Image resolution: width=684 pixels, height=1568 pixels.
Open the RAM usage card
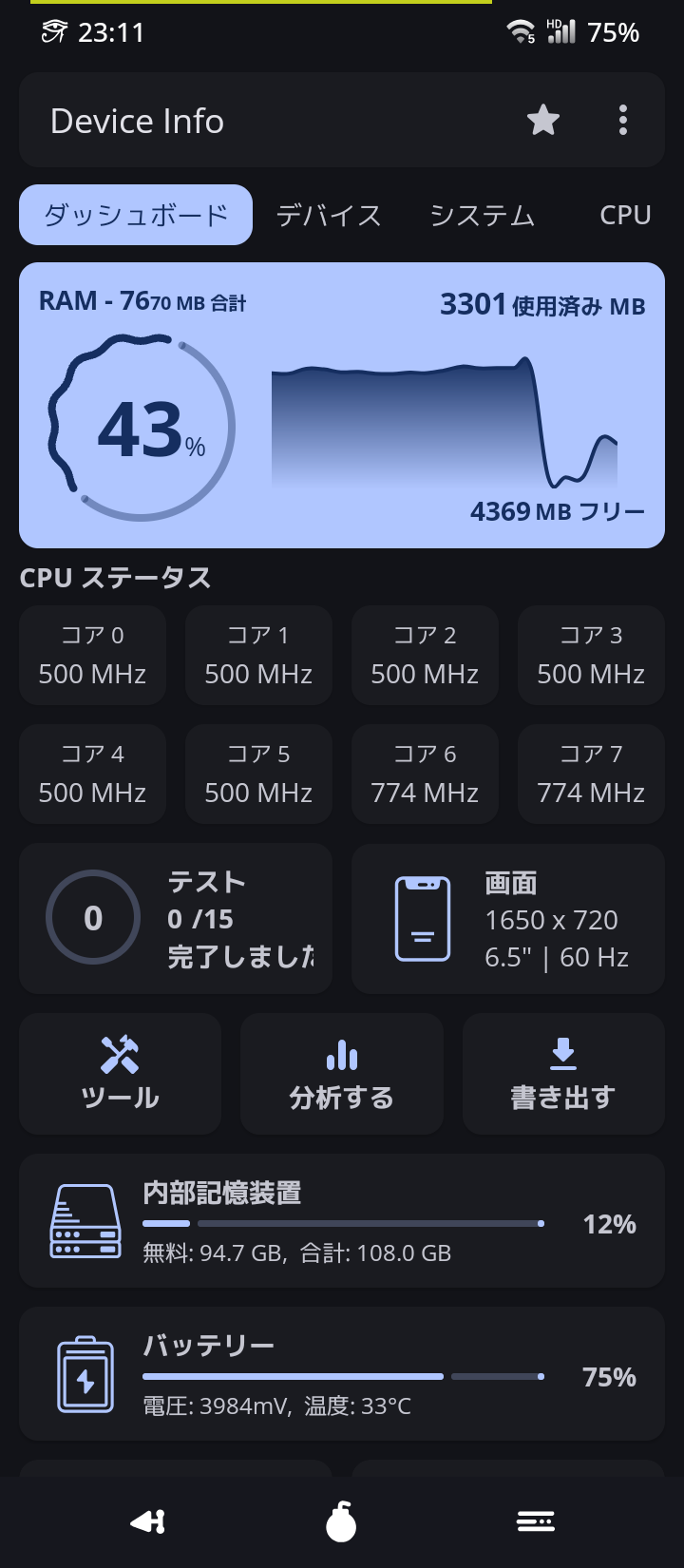pos(342,405)
